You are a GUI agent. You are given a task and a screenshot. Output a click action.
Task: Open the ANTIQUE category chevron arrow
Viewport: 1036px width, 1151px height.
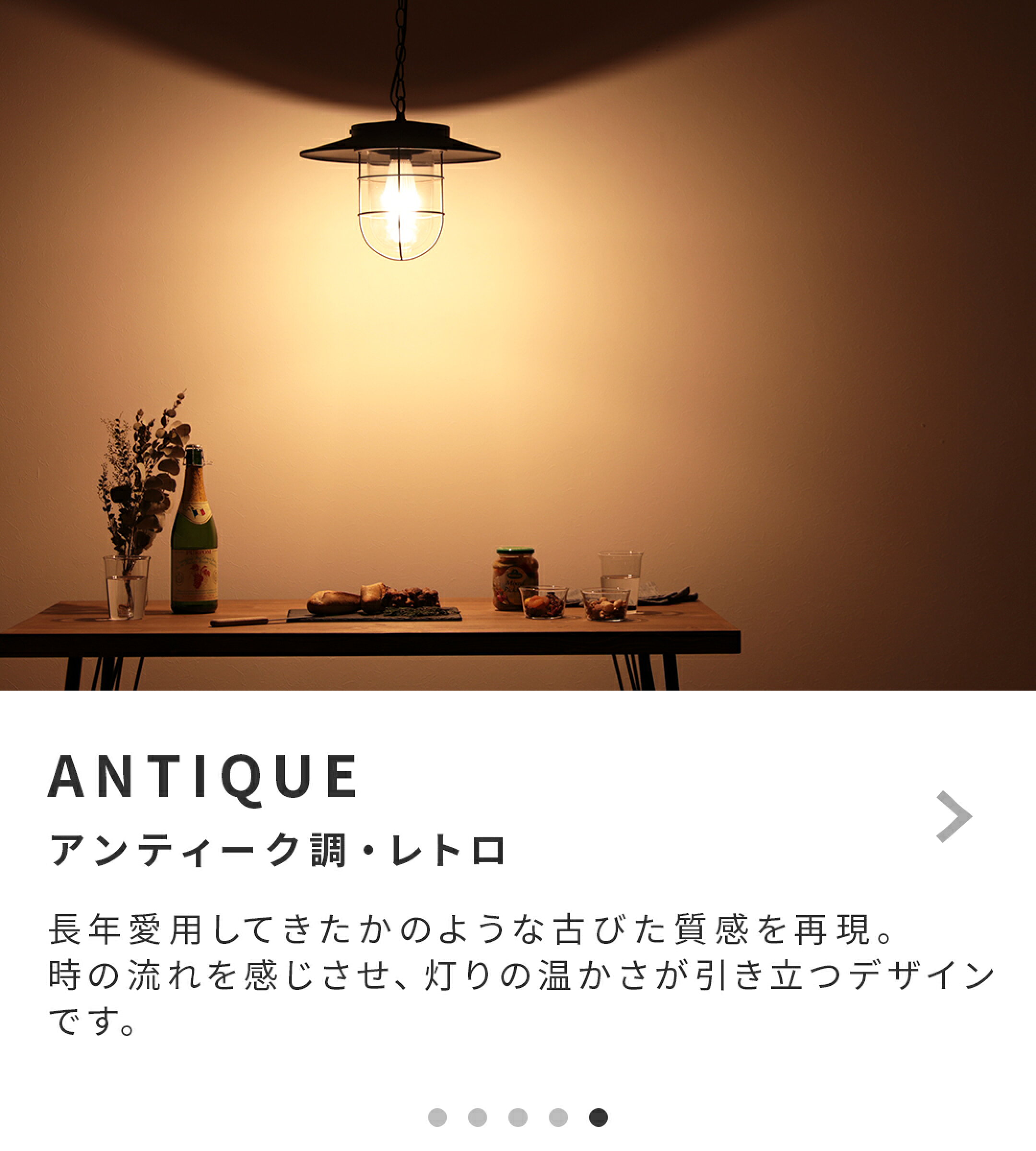point(954,816)
